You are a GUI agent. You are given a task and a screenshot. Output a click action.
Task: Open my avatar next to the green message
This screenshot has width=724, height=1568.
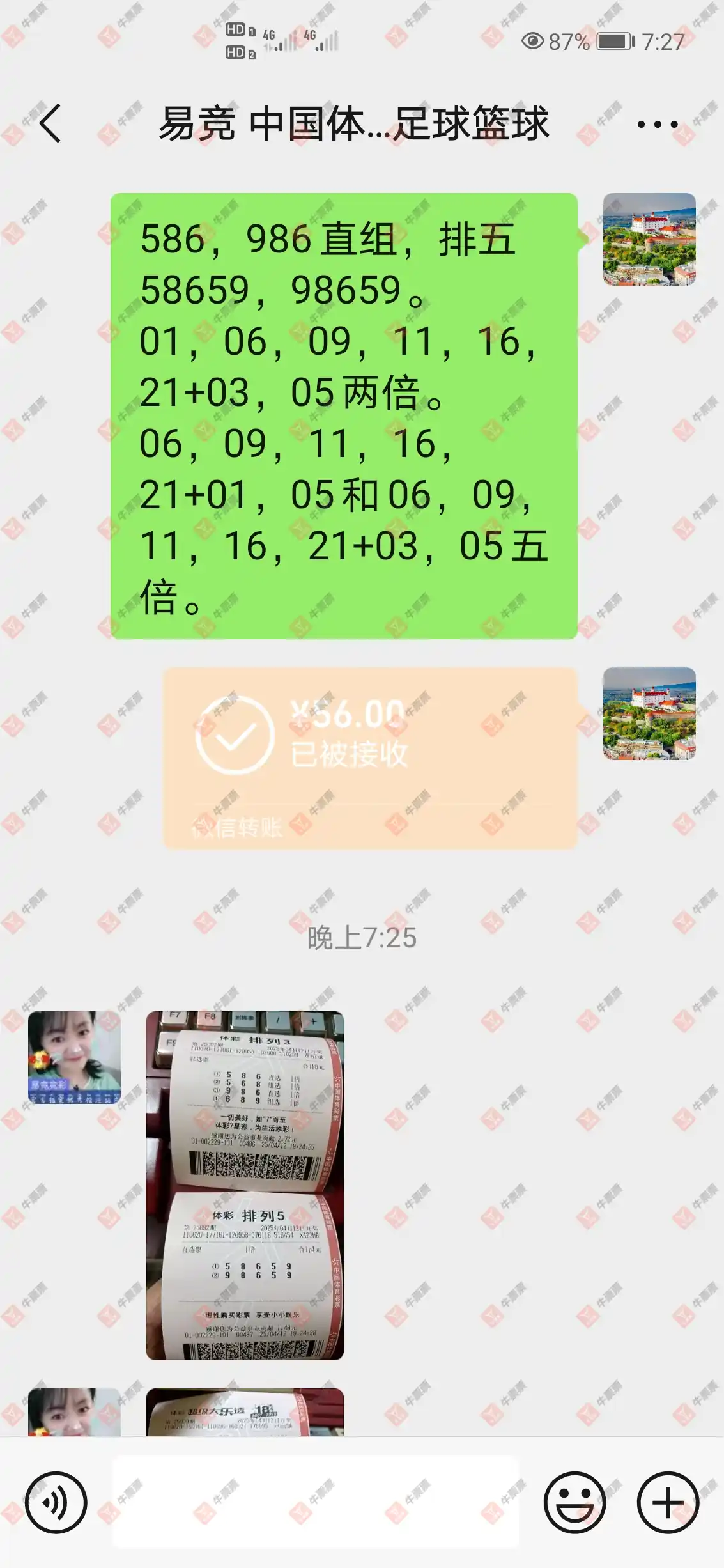[x=649, y=239]
